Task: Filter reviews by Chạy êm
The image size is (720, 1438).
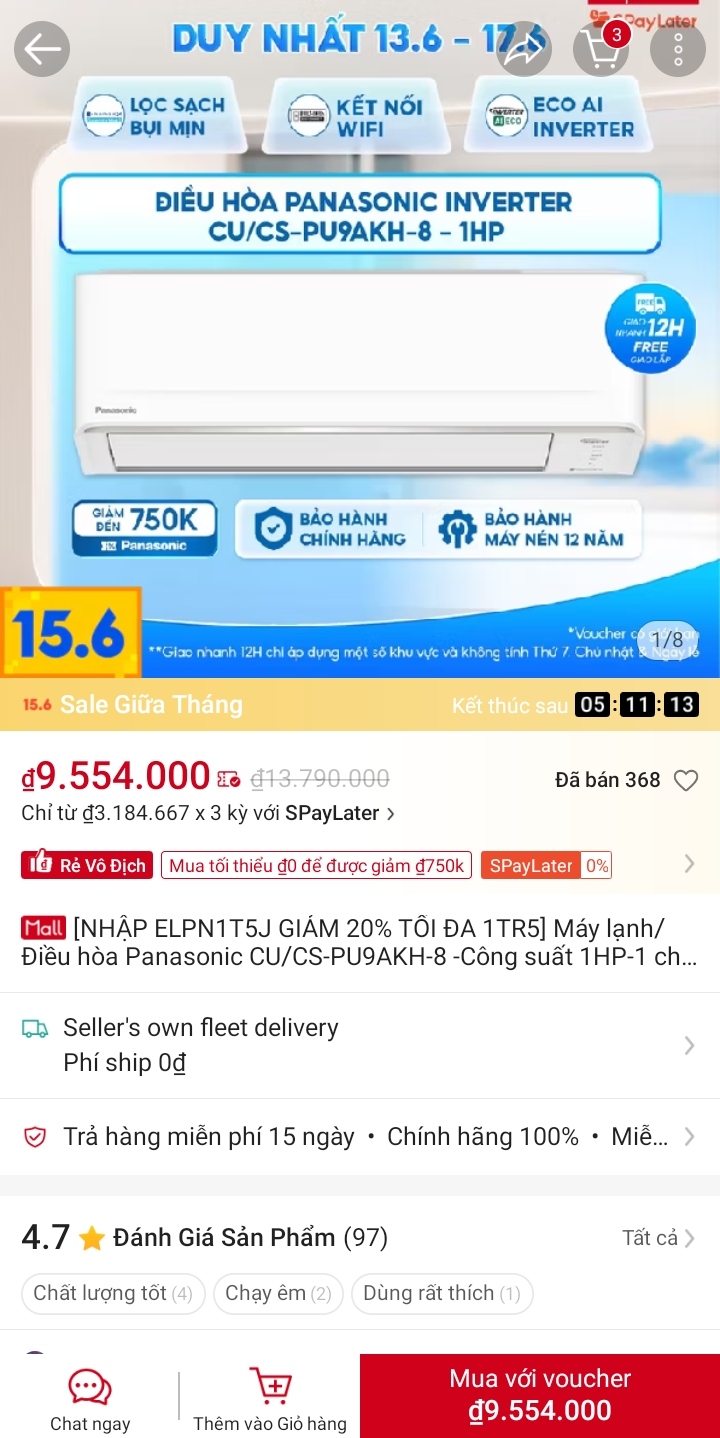Action: (x=278, y=1293)
